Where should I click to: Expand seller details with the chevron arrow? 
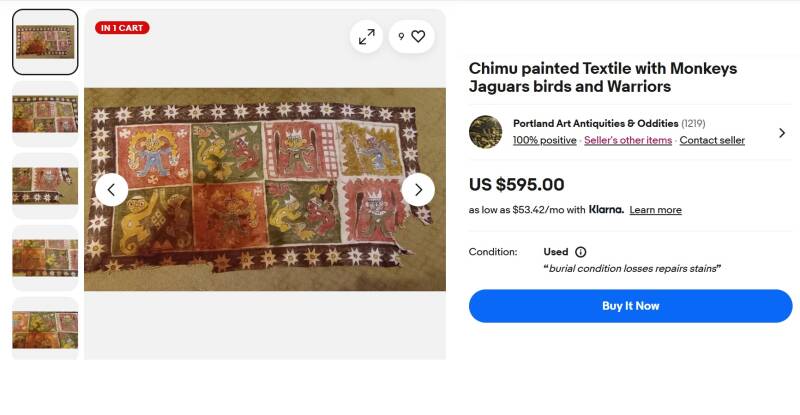point(781,132)
